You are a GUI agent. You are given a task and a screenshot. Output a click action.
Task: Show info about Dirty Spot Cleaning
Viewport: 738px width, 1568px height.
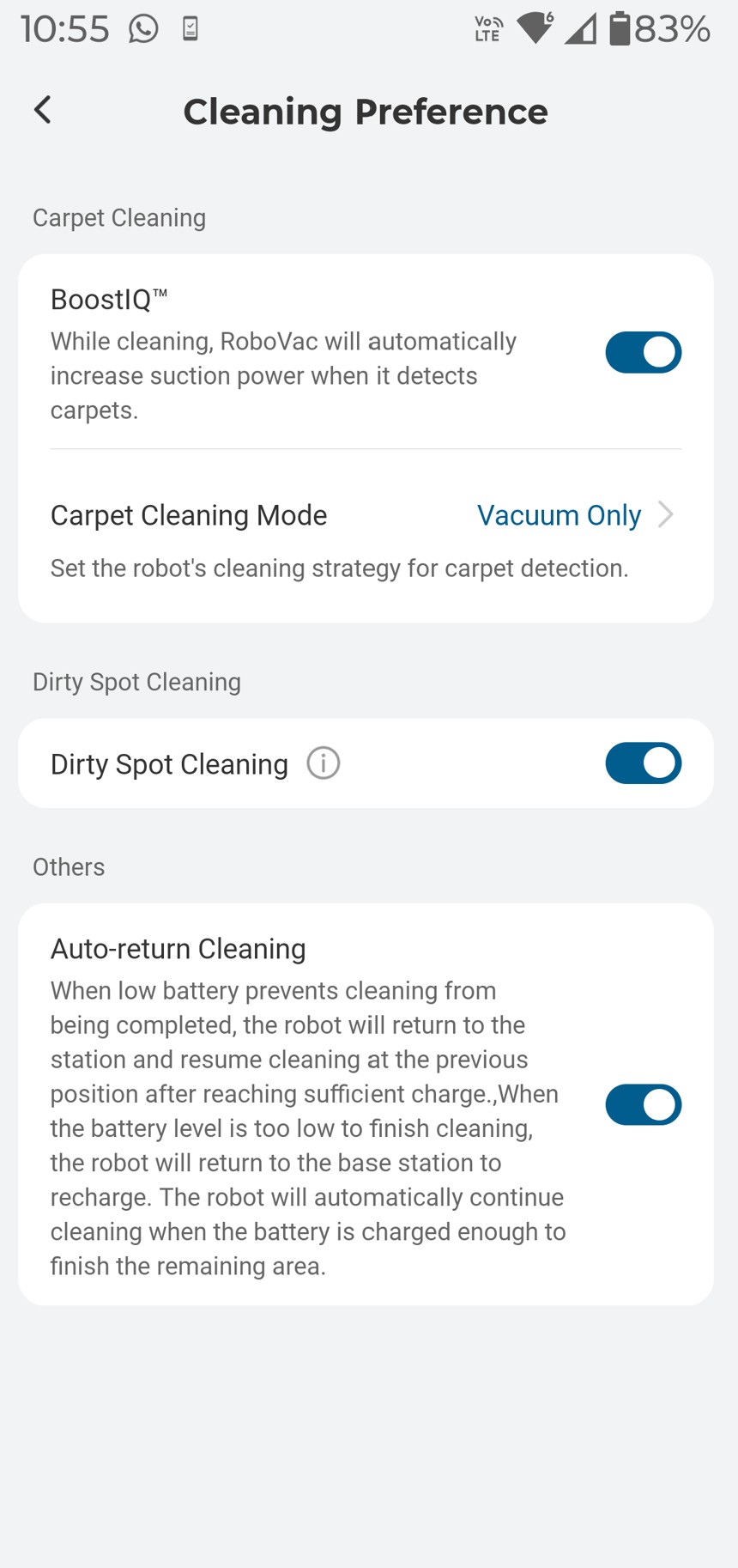(x=324, y=763)
